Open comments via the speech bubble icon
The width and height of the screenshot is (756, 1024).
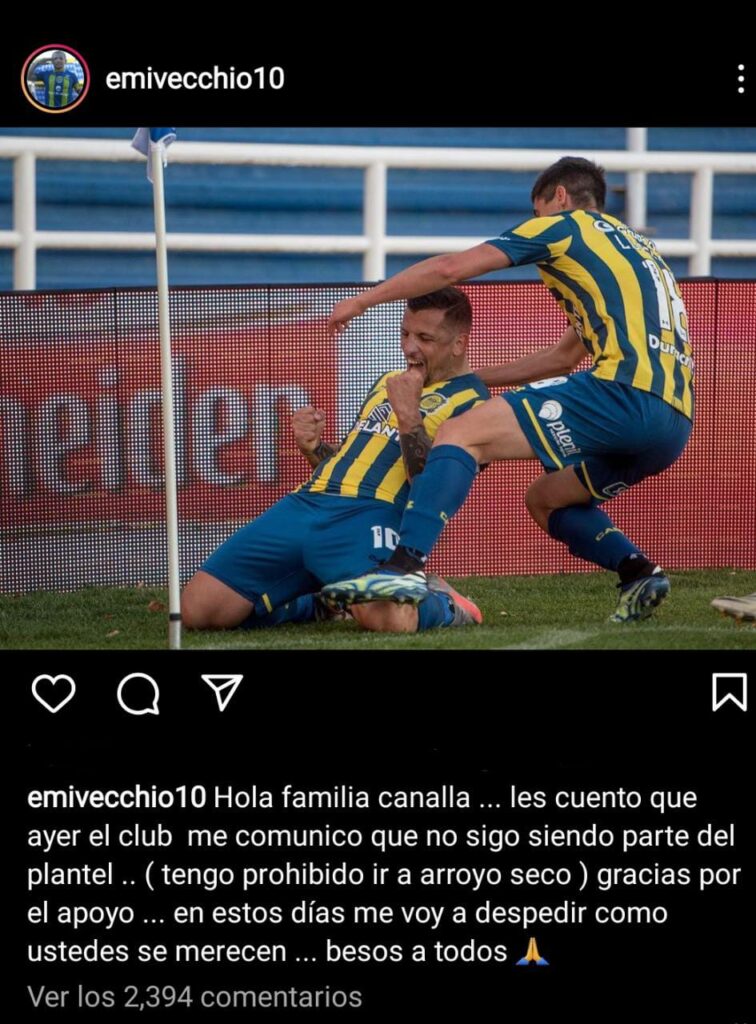point(138,692)
